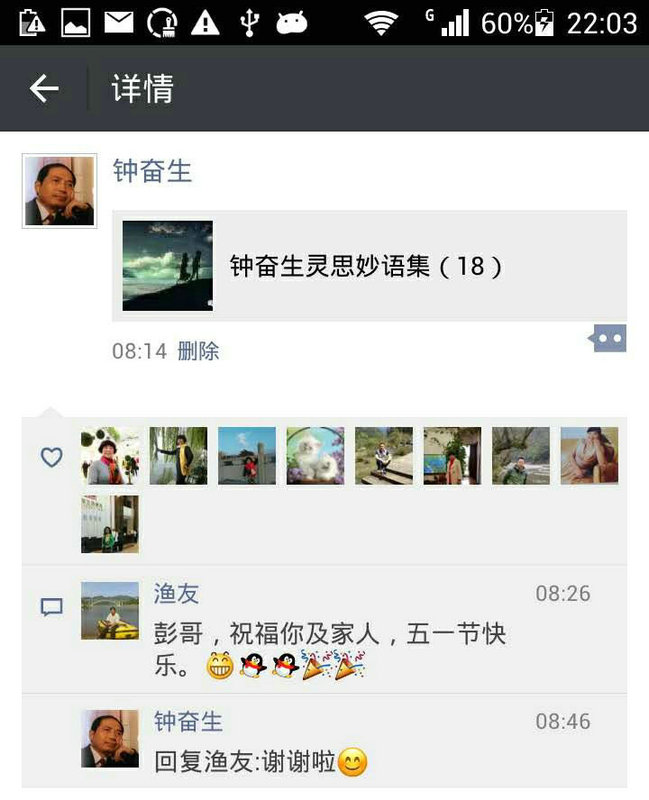Open the shared article 钟奋生灵思妙语集（18）
Image resolution: width=649 pixels, height=800 pixels.
369,266
